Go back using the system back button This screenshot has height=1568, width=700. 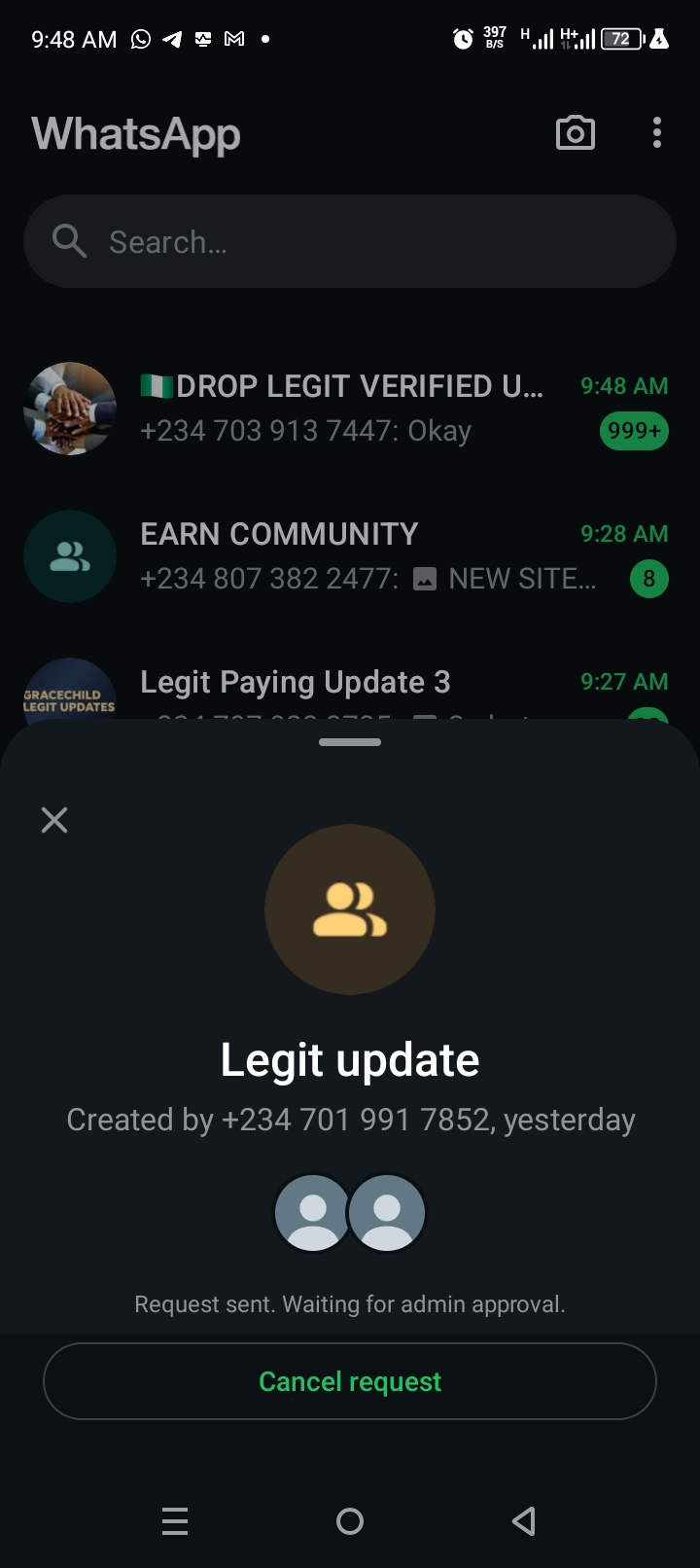point(524,1521)
